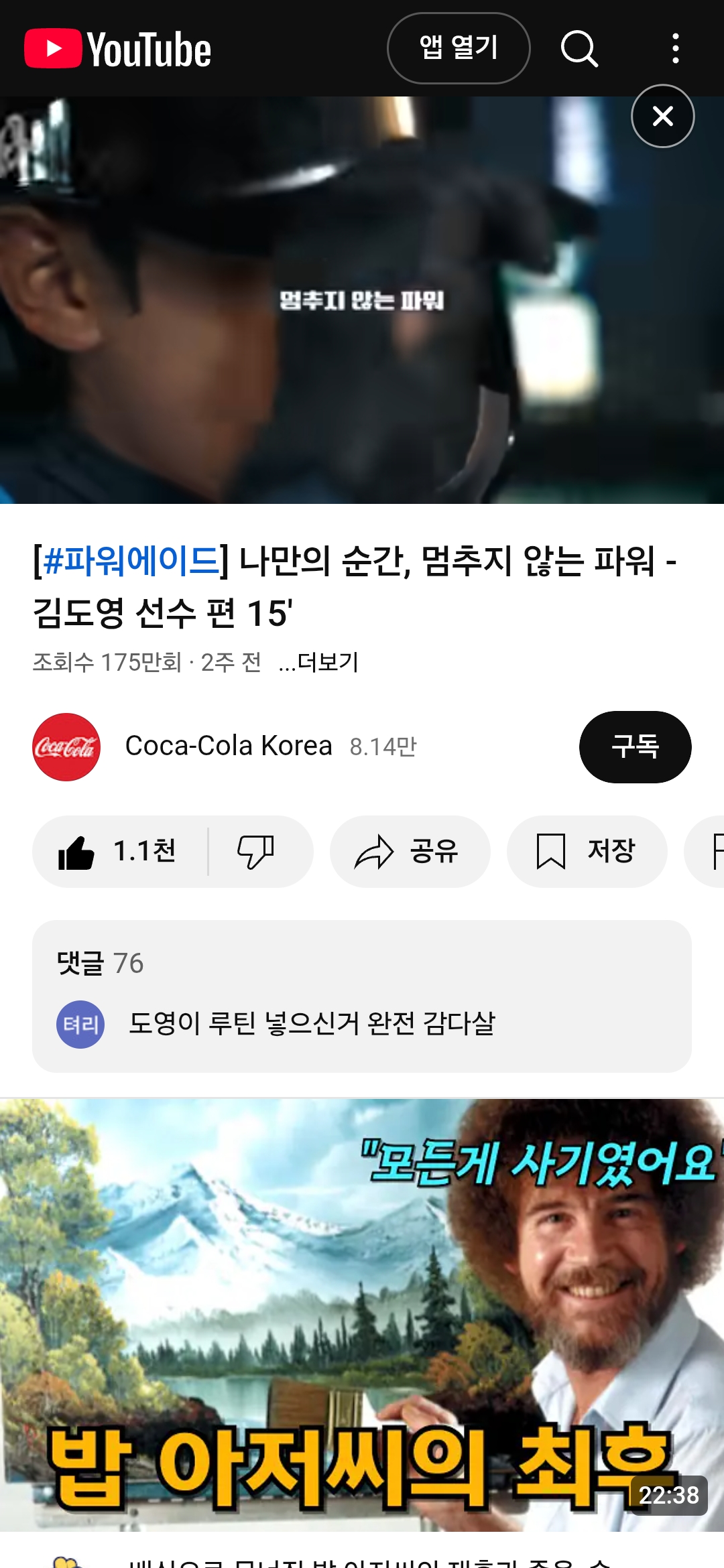Open the search magnifier icon
Screen dimensions: 724x1568
[x=579, y=48]
